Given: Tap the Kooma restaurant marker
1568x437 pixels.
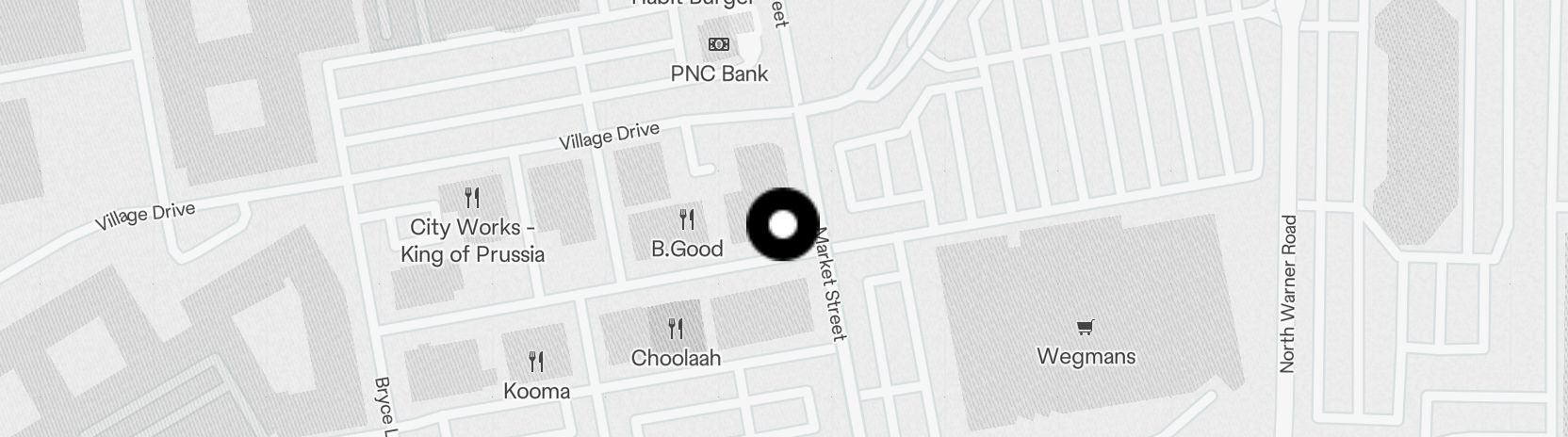Looking at the screenshot, I should click(536, 362).
